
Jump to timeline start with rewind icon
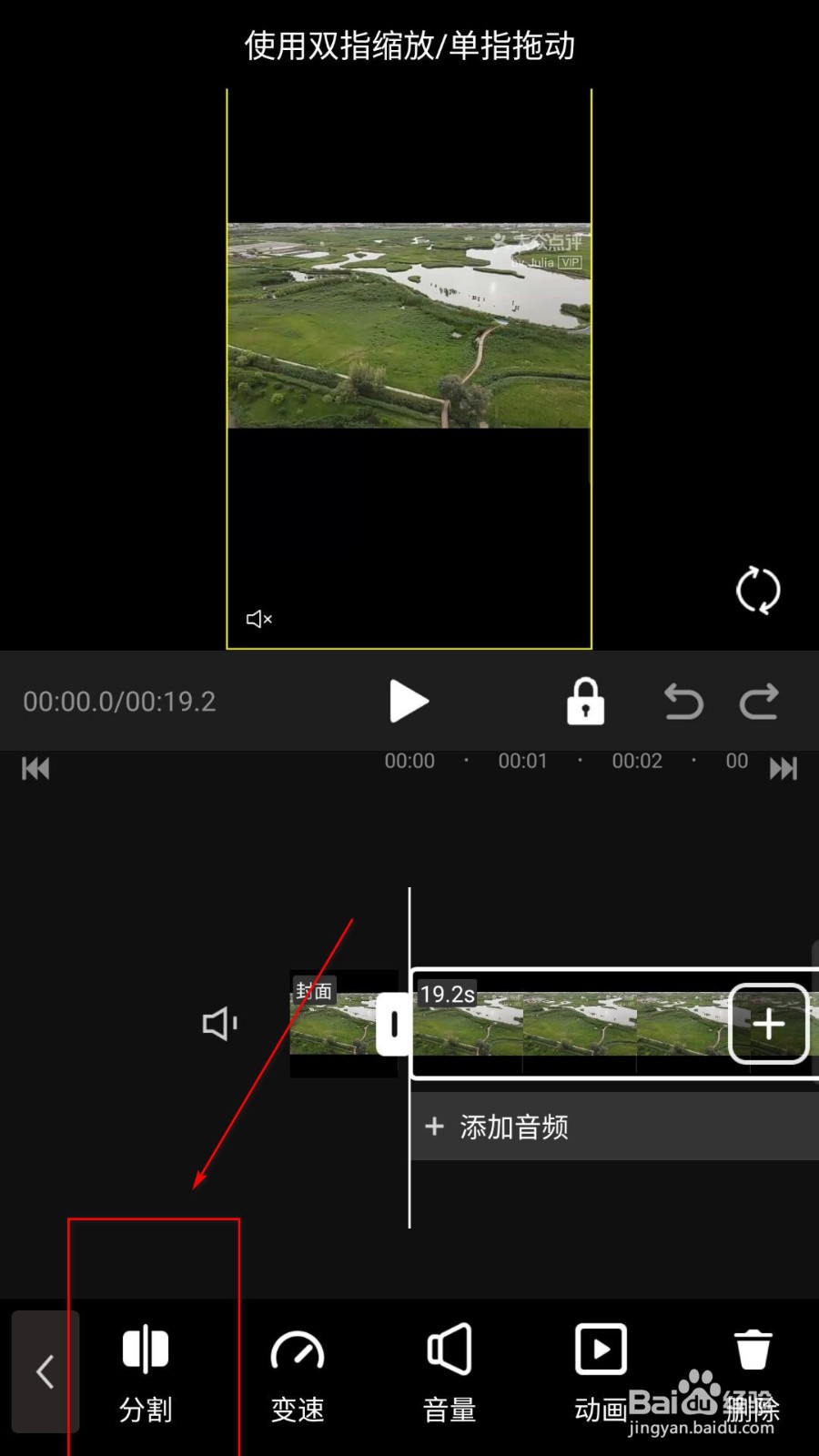[36, 769]
